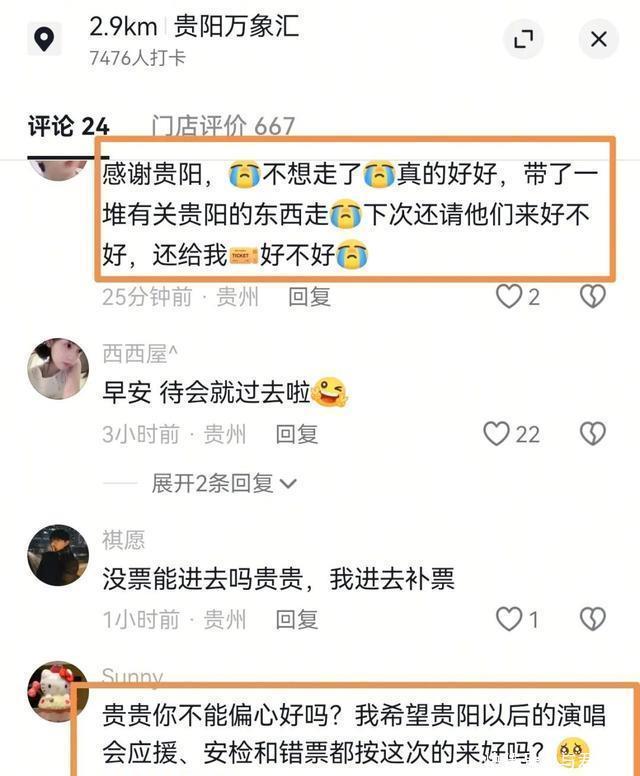The image size is (640, 776).
Task: Dislike 西西屋^'s comment
Action: (593, 433)
